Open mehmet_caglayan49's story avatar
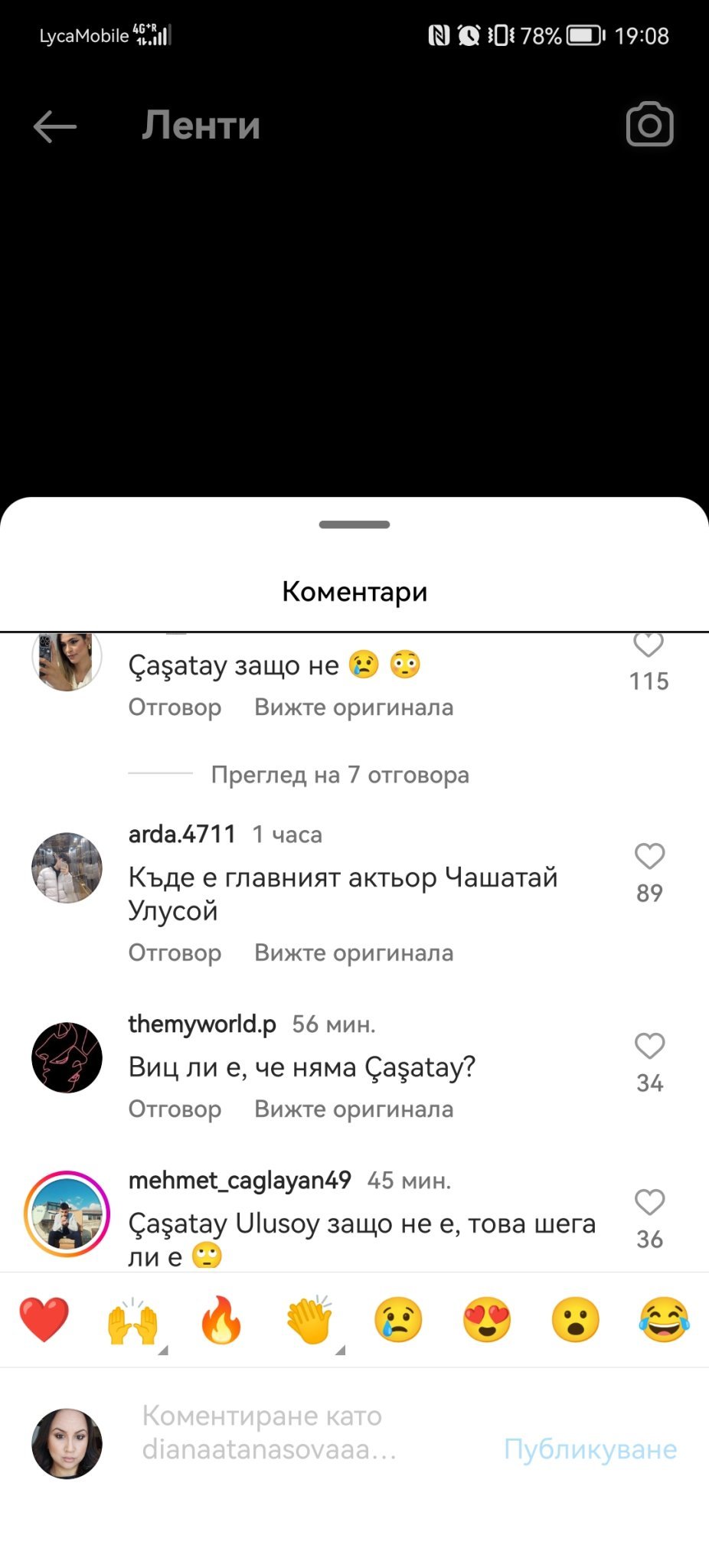The image size is (709, 1568). point(67,1214)
